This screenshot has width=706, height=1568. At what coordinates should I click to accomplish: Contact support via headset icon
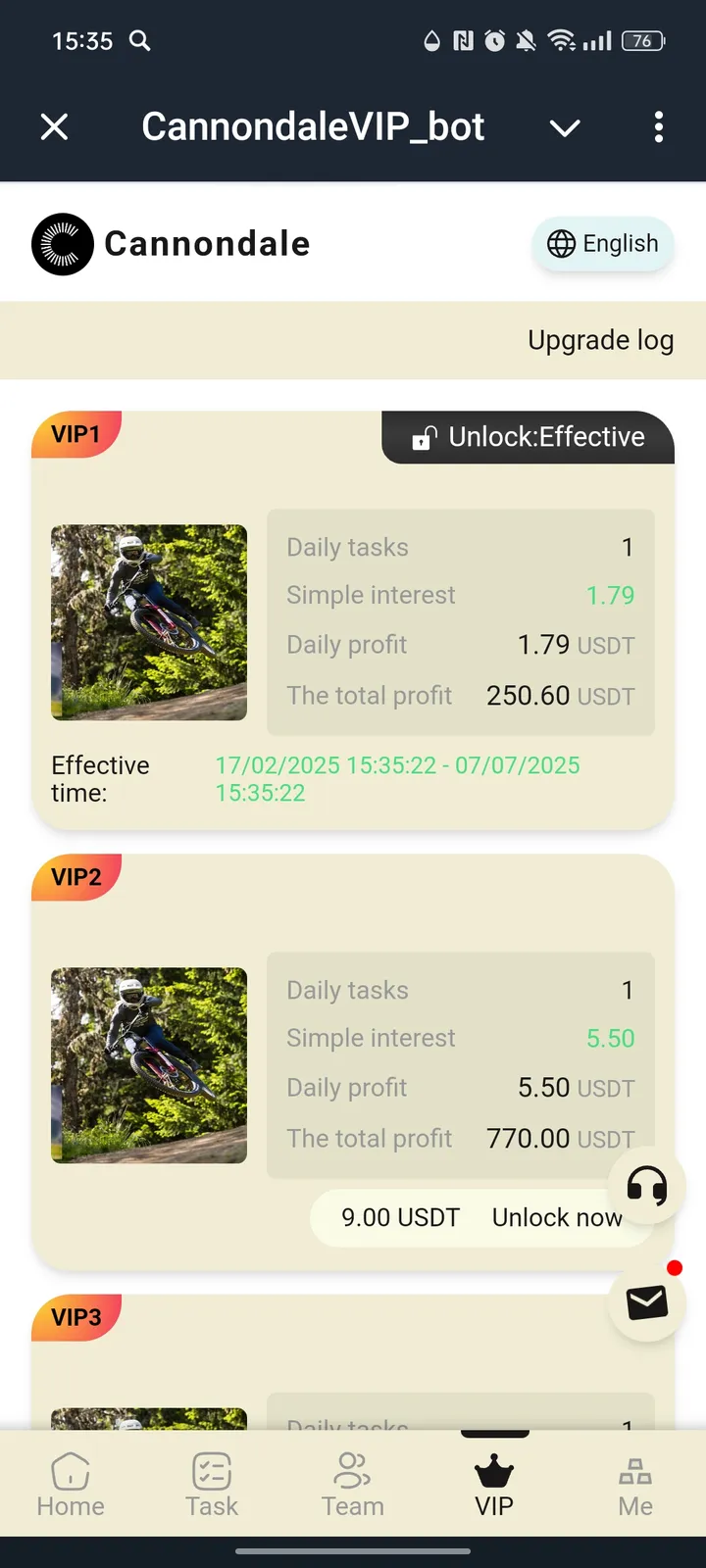(646, 1186)
